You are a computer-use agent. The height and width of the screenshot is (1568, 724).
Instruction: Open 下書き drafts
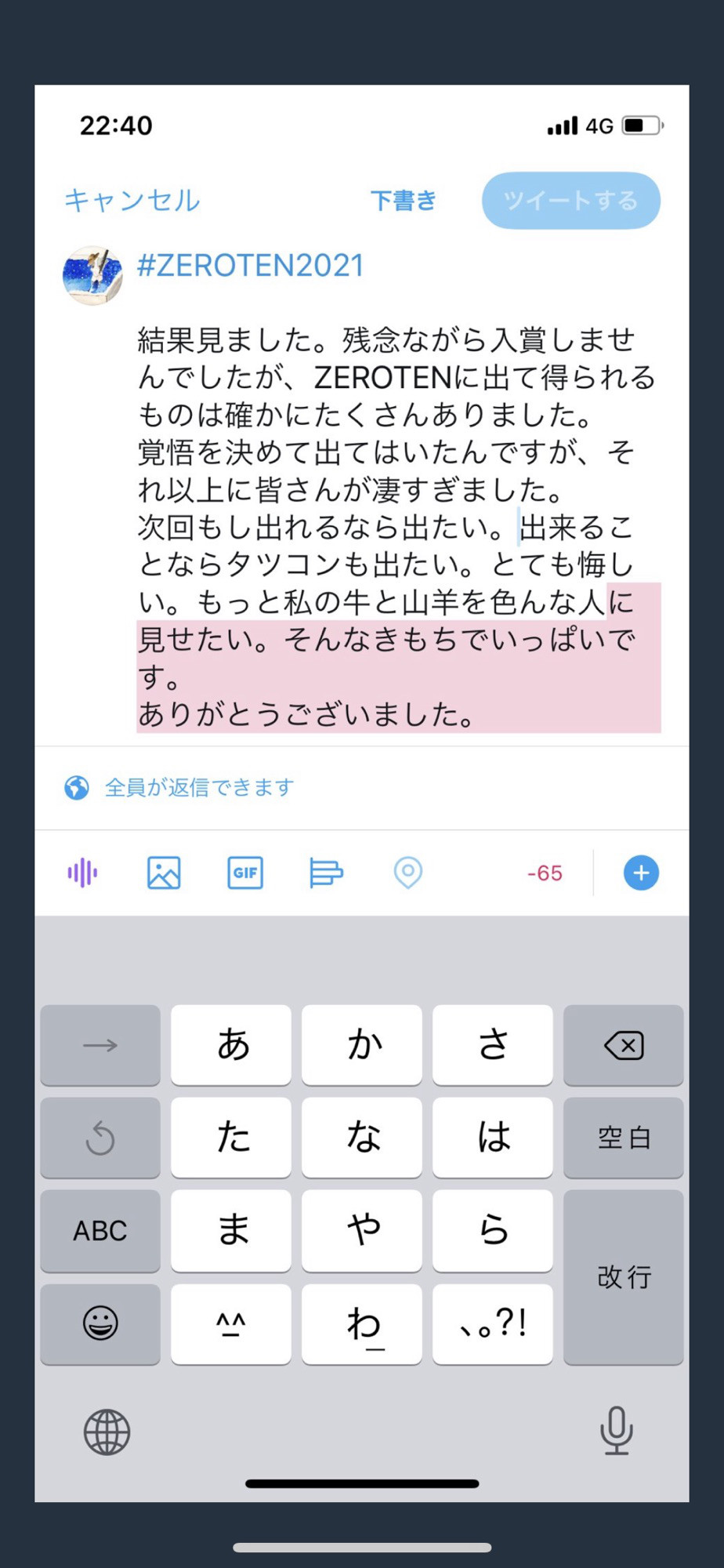(403, 201)
